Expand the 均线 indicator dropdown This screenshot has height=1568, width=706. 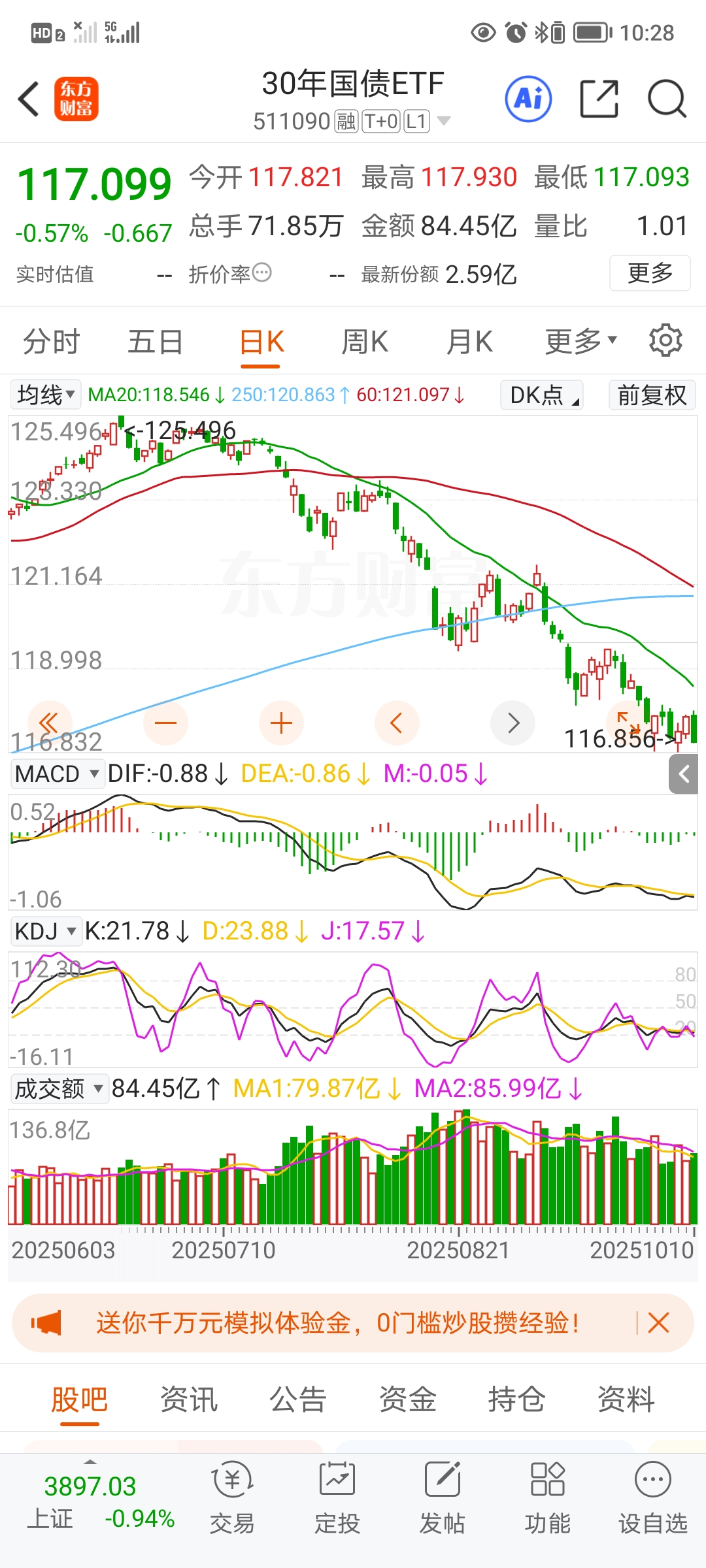[x=46, y=395]
